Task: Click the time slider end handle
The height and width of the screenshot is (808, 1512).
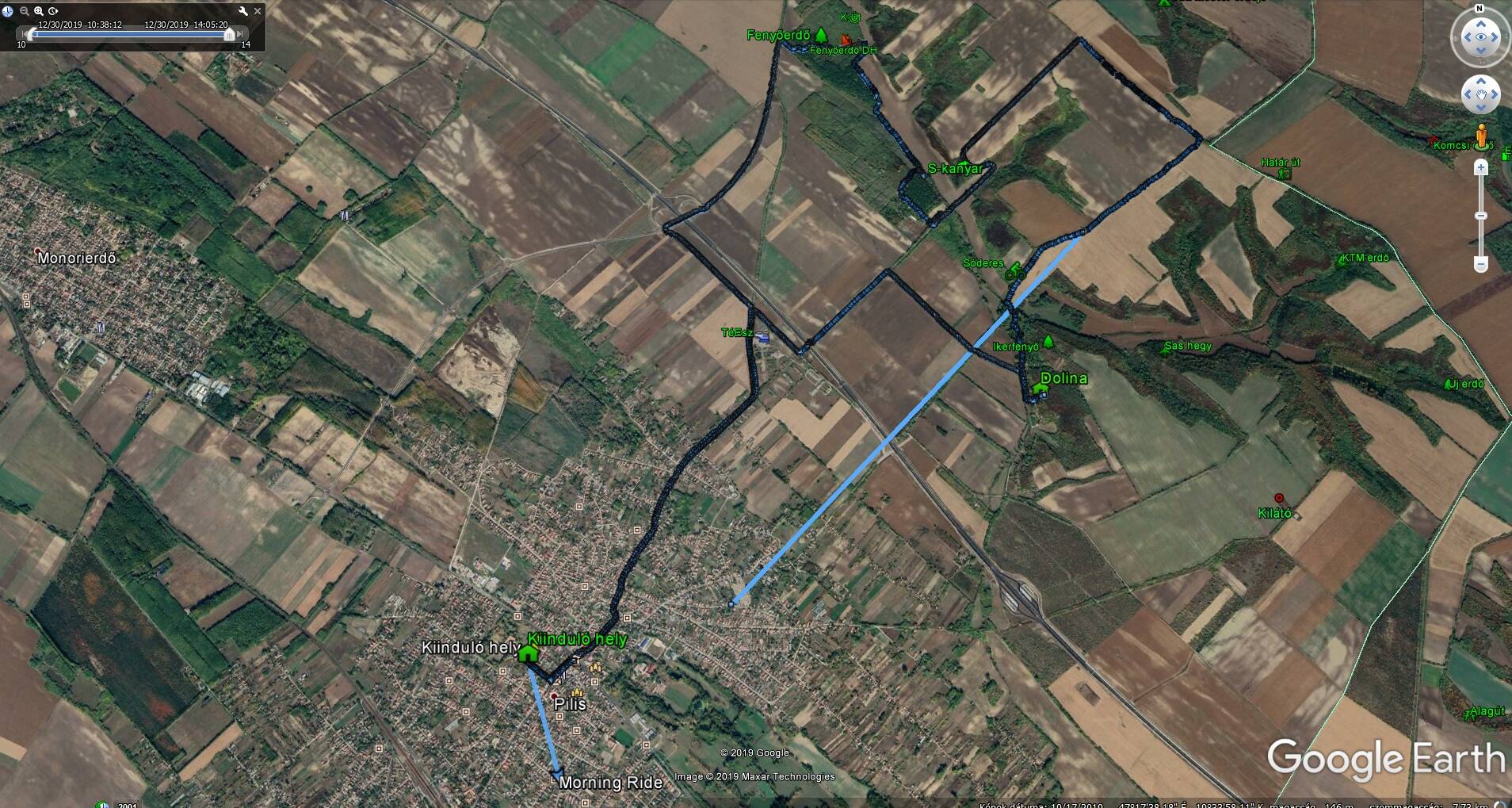Action: (229, 34)
